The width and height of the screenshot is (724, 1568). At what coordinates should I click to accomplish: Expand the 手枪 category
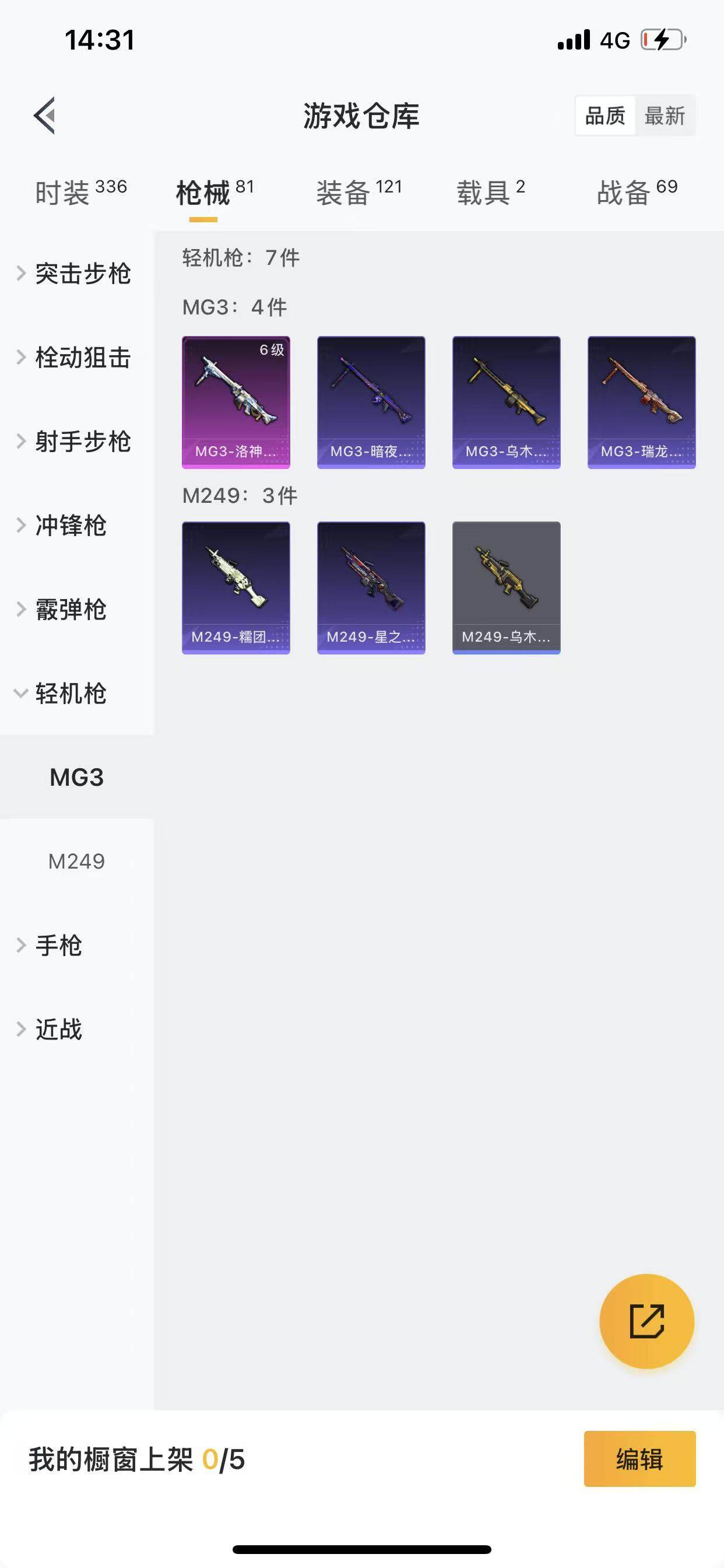[x=58, y=946]
